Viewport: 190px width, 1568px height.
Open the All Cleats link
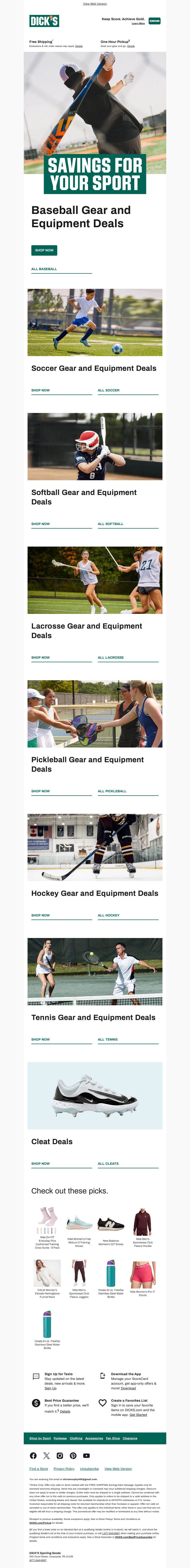[x=108, y=1164]
